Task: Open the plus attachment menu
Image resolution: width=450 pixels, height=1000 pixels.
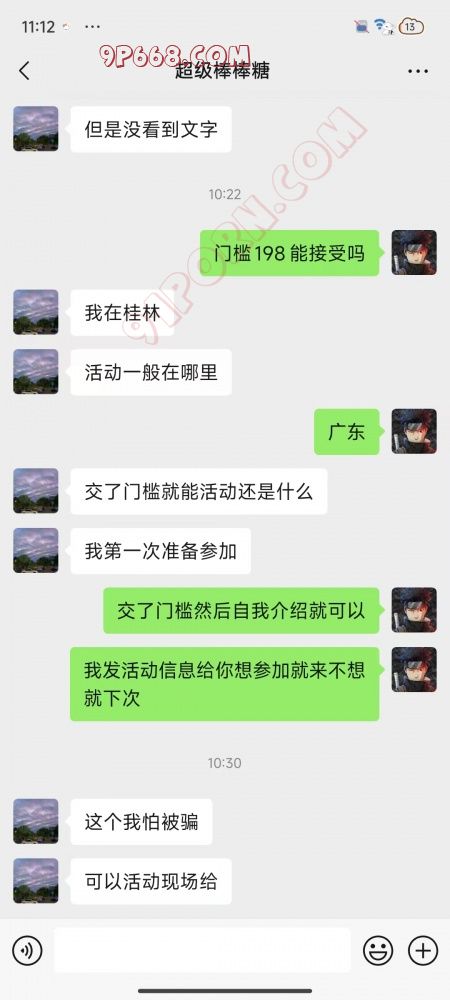Action: point(423,952)
